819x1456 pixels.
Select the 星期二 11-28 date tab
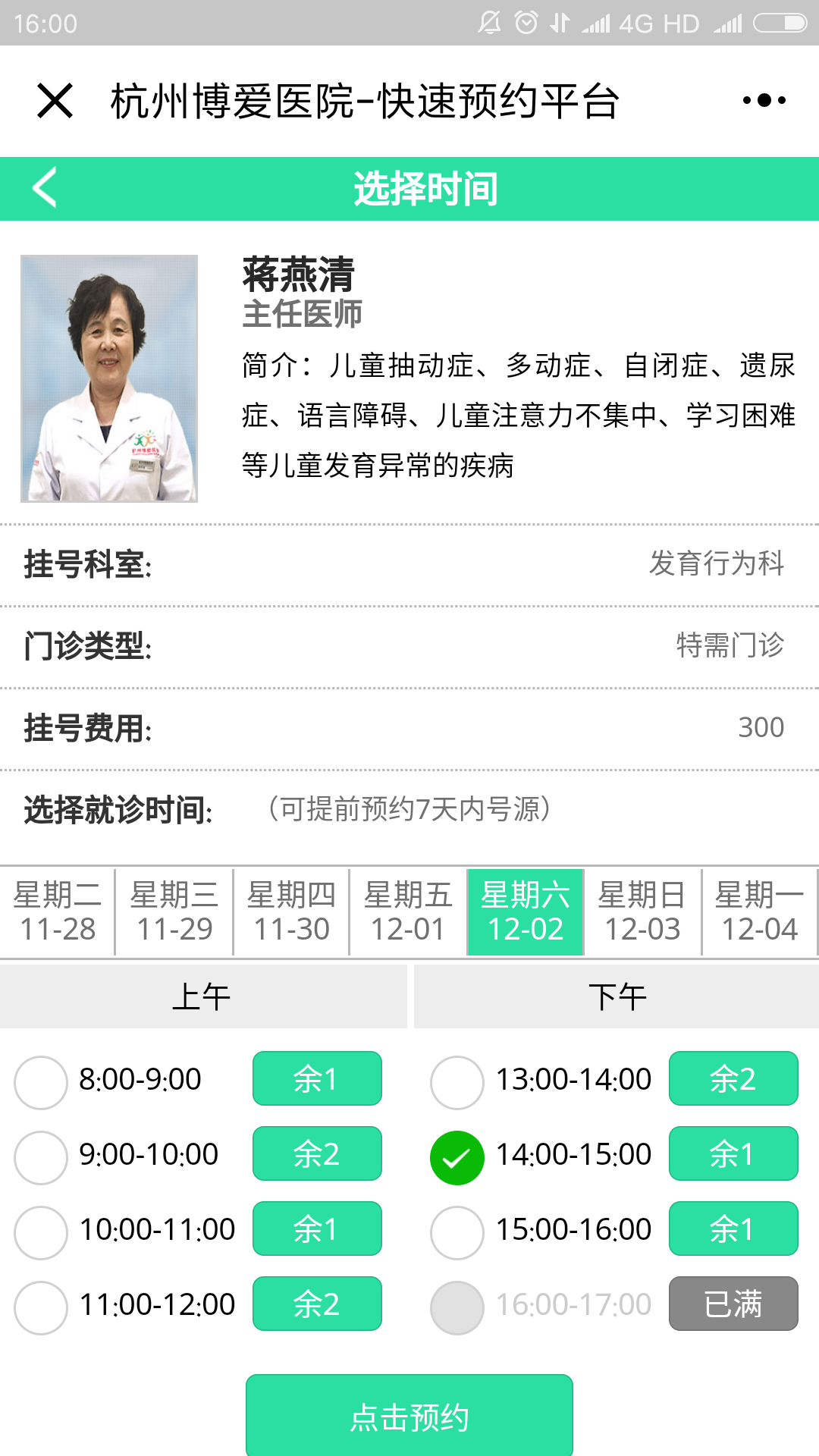click(x=58, y=912)
